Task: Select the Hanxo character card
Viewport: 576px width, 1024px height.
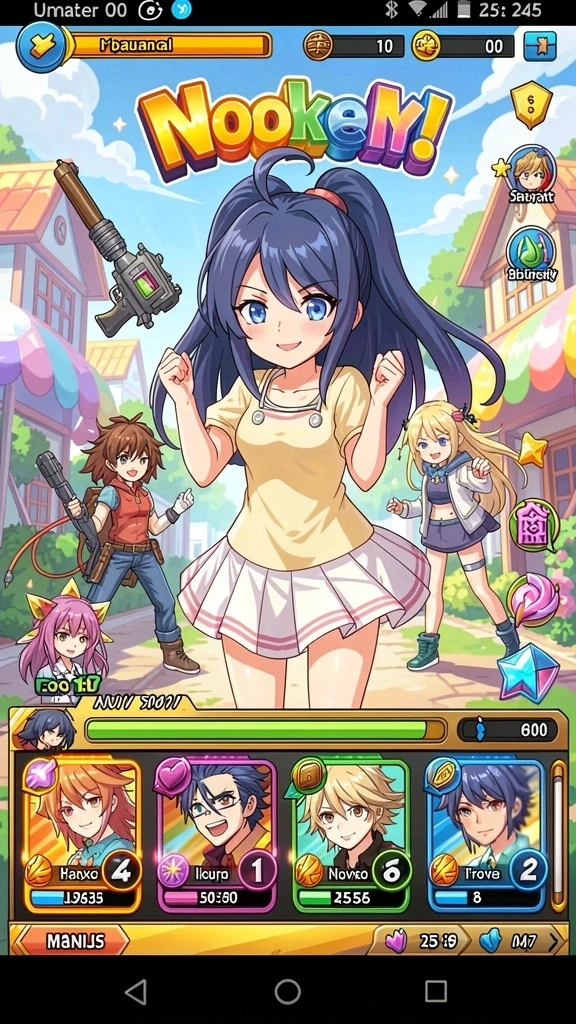Action: tap(82, 835)
